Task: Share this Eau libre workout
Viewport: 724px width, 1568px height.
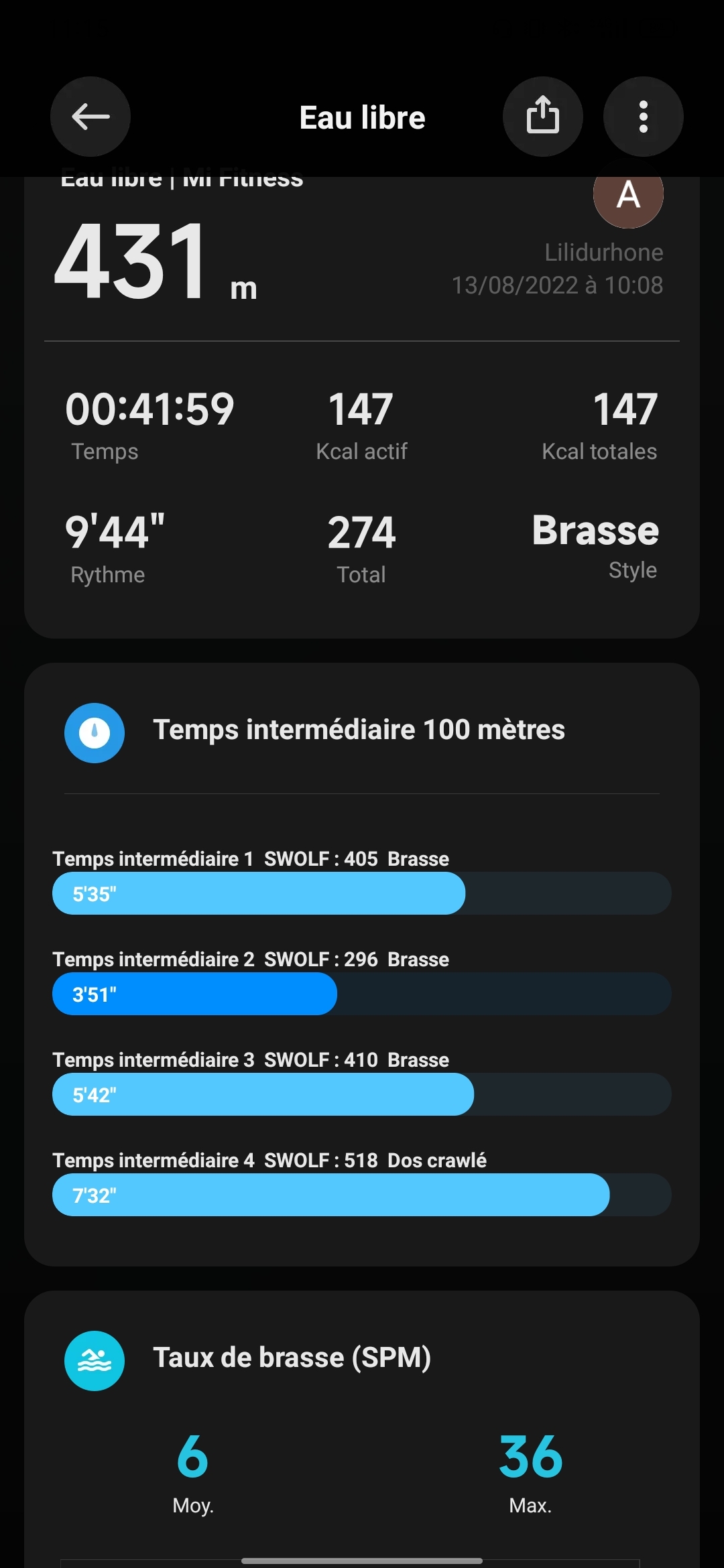Action: (542, 117)
